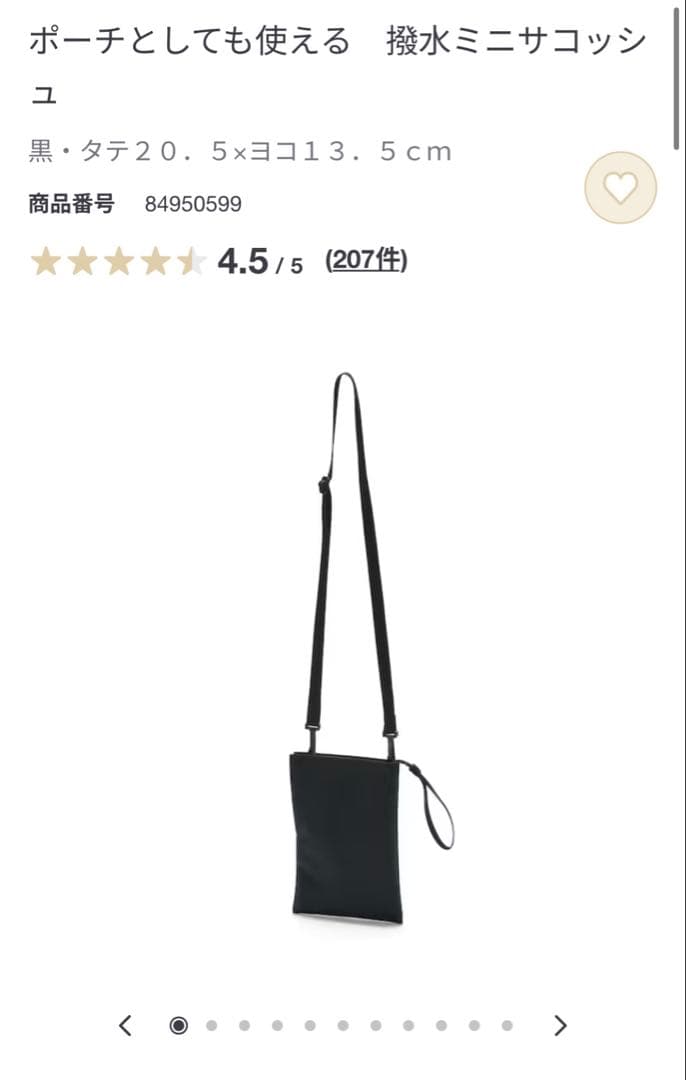
Task: Open the 207件 reviews link
Action: pos(366,261)
